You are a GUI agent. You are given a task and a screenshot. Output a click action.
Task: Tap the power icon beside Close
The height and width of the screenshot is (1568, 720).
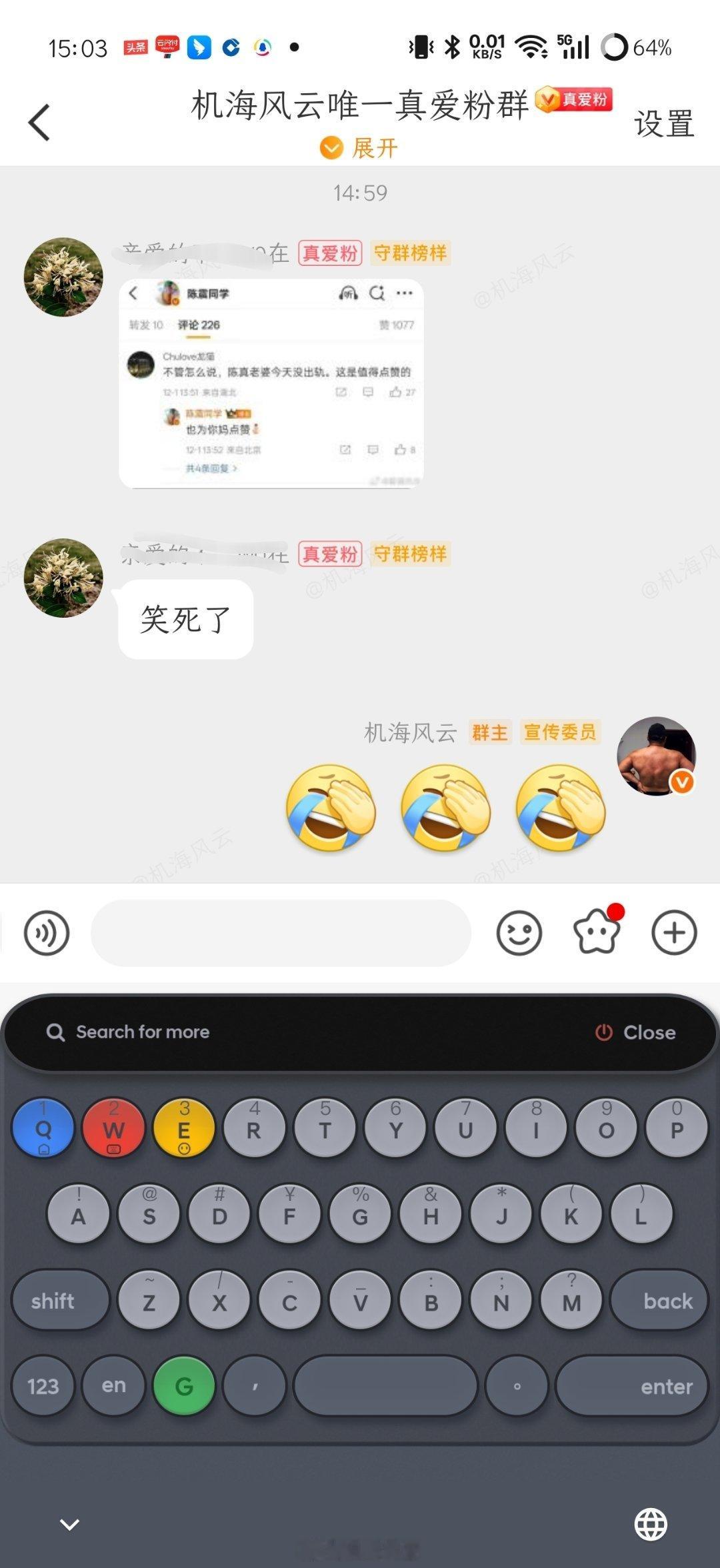point(602,1032)
